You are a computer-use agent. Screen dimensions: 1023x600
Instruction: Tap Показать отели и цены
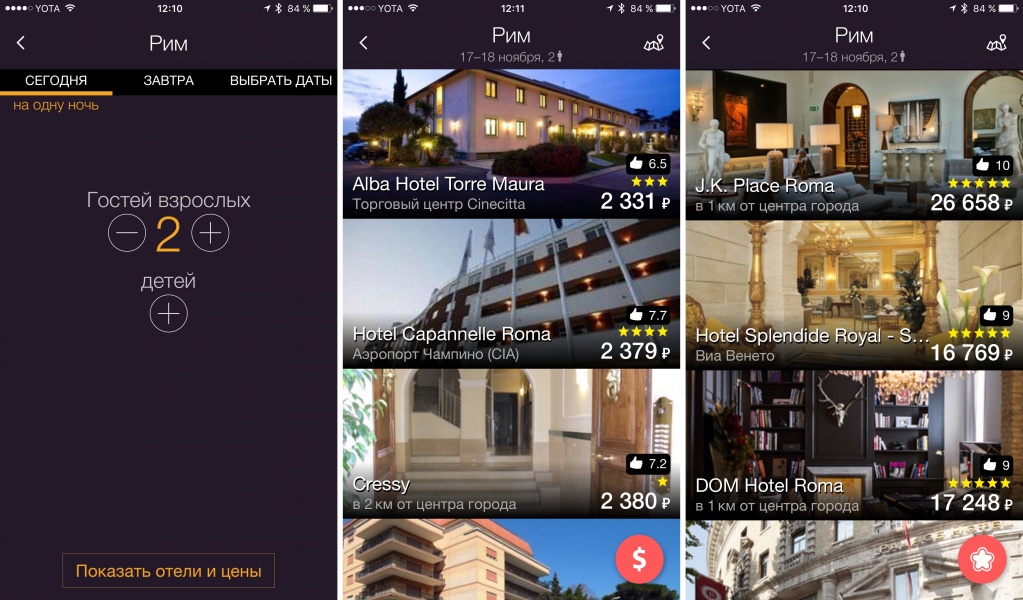point(168,571)
